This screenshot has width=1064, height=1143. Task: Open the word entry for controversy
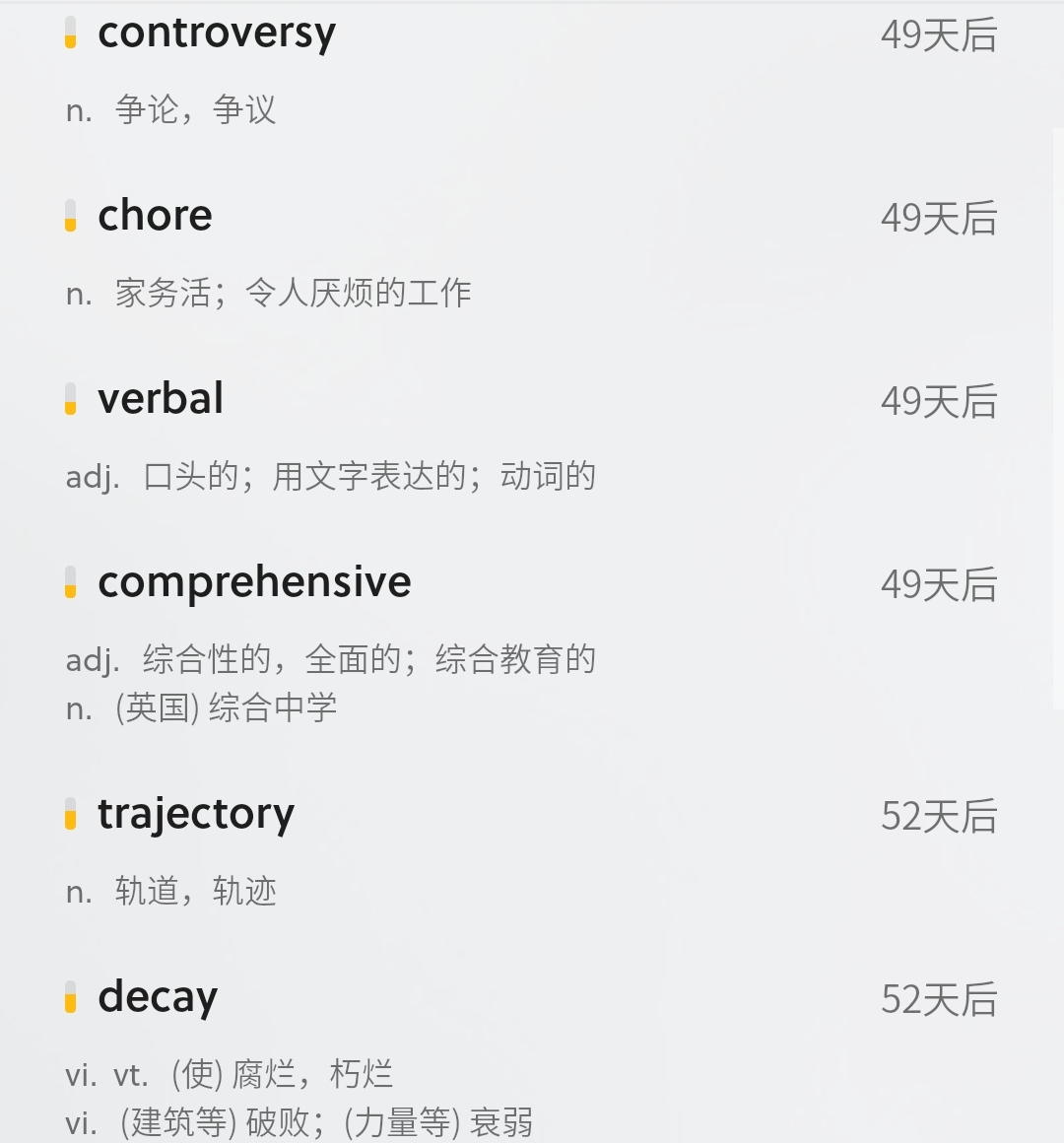tap(217, 34)
